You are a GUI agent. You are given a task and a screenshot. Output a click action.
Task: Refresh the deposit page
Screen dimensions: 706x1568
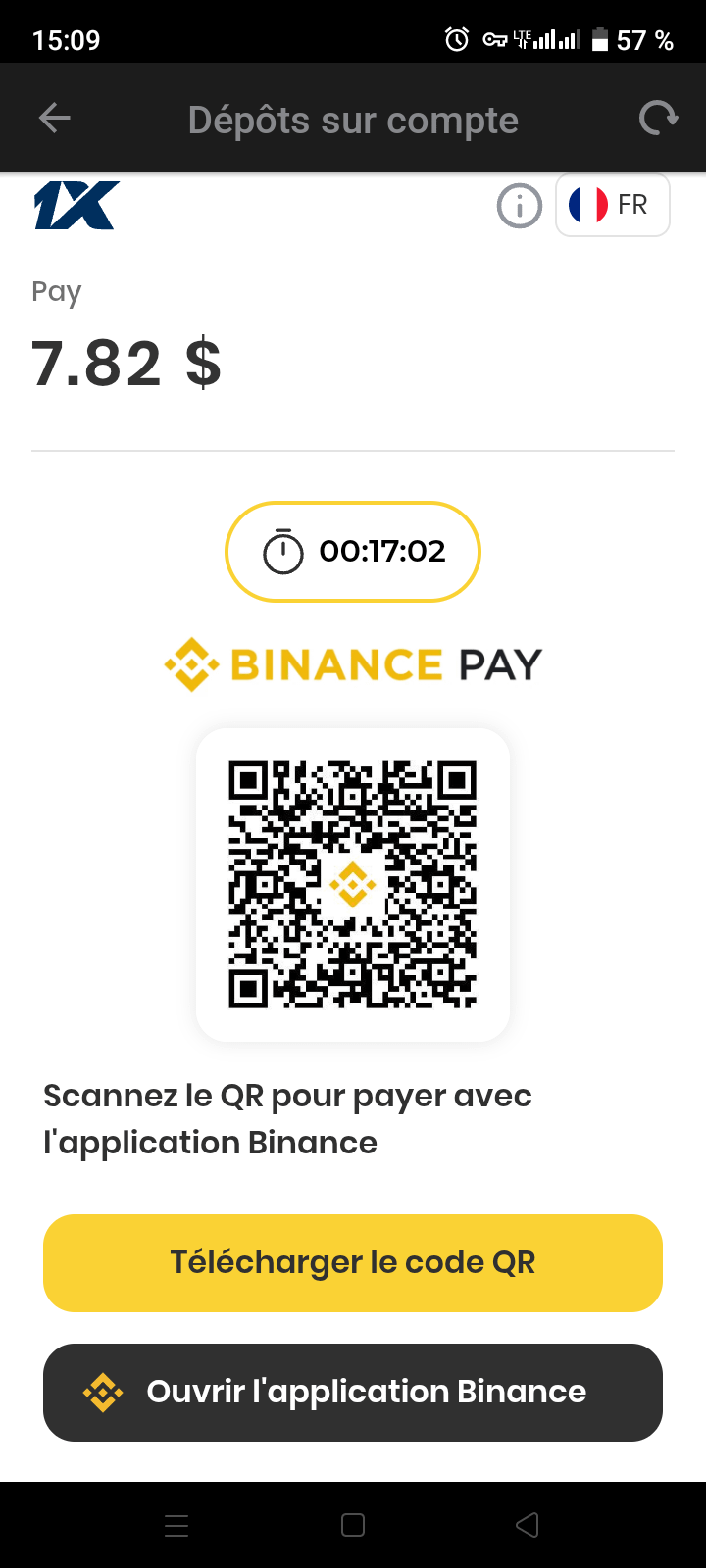(658, 119)
